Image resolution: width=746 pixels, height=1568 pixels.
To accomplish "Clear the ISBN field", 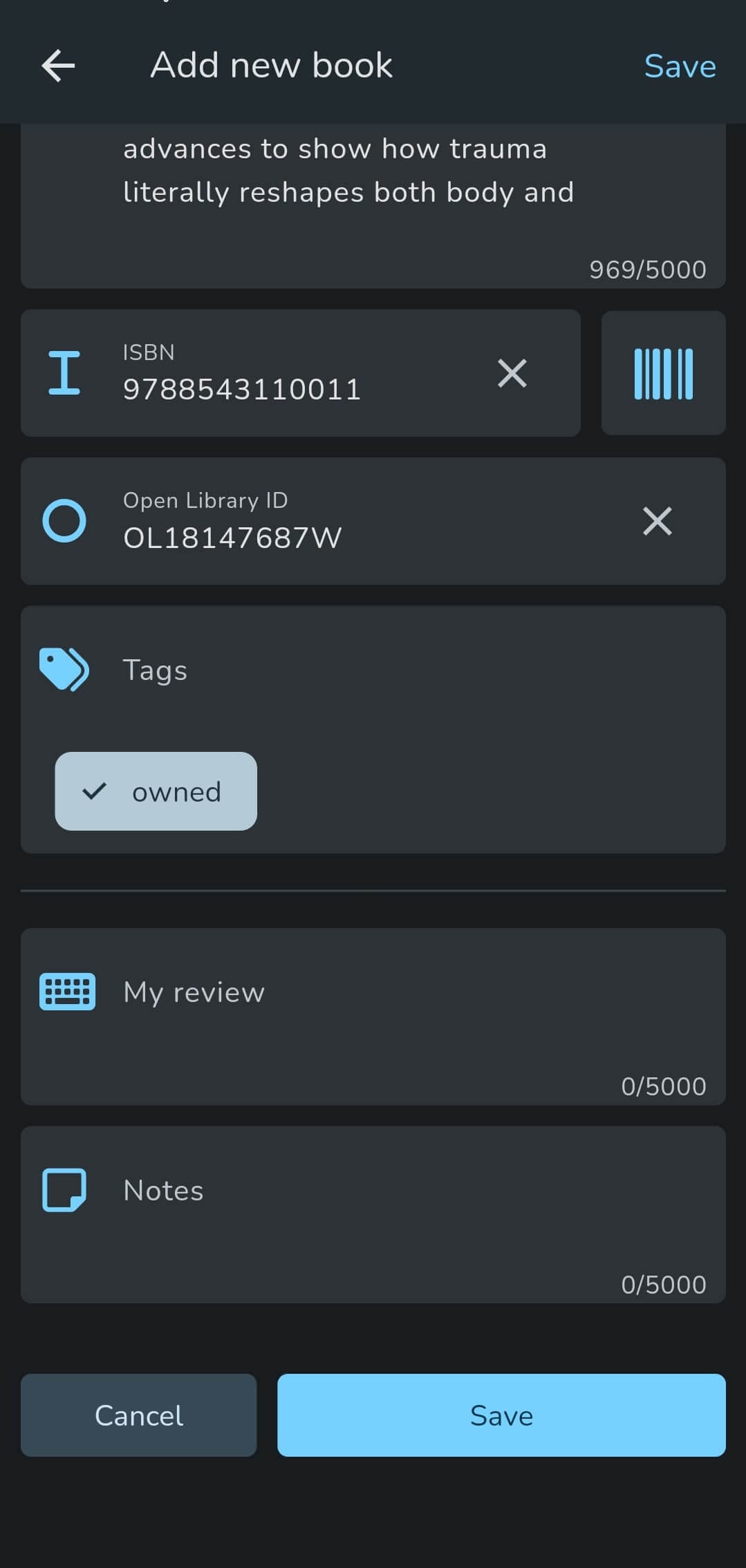I will click(x=512, y=373).
